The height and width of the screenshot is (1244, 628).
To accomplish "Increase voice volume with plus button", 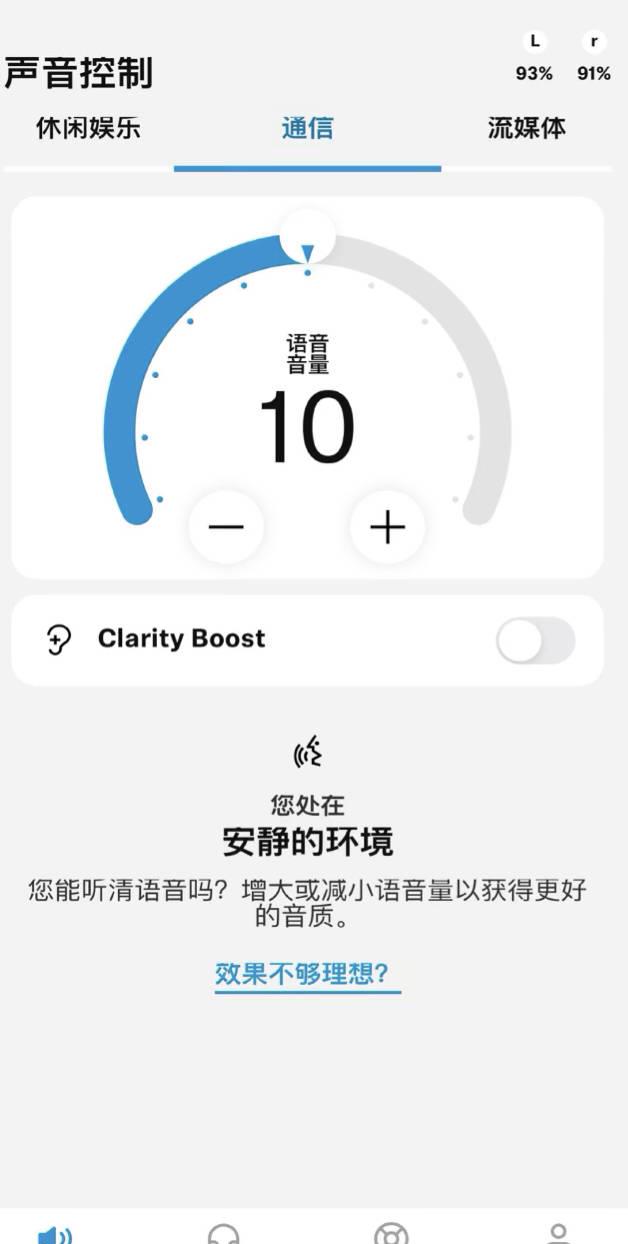I will (387, 527).
